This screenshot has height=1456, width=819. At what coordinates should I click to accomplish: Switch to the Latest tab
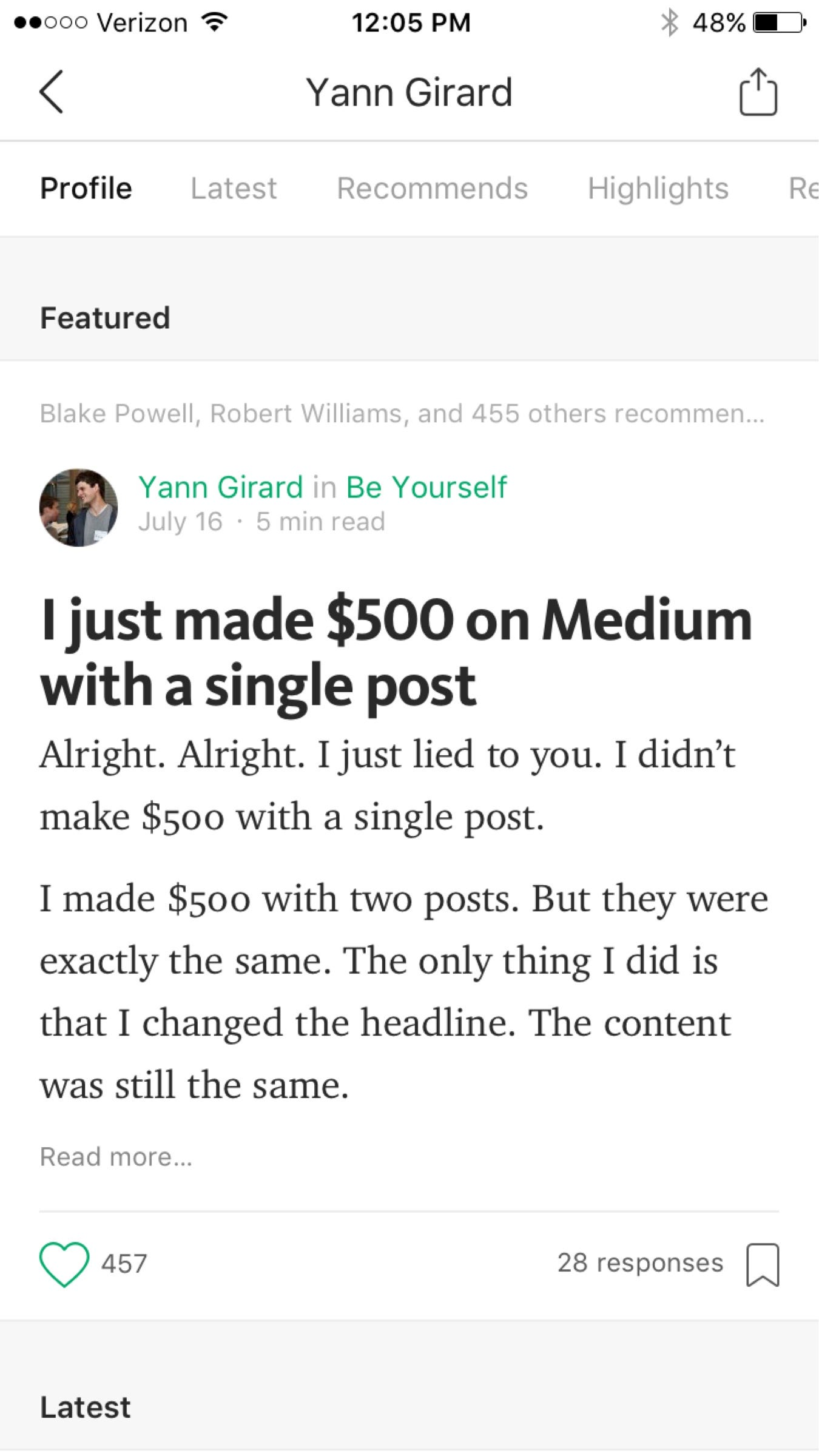pos(234,188)
